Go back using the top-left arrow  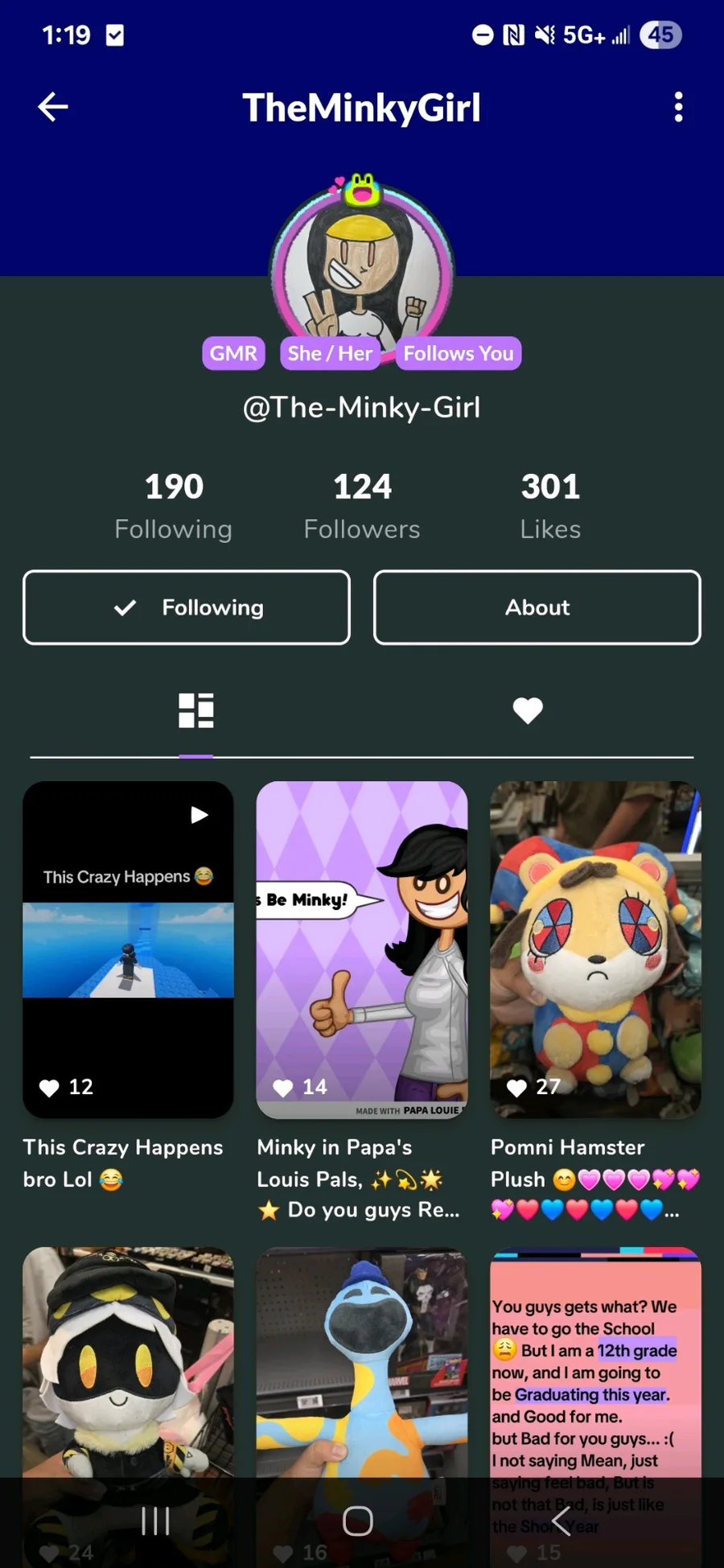pyautogui.click(x=53, y=107)
